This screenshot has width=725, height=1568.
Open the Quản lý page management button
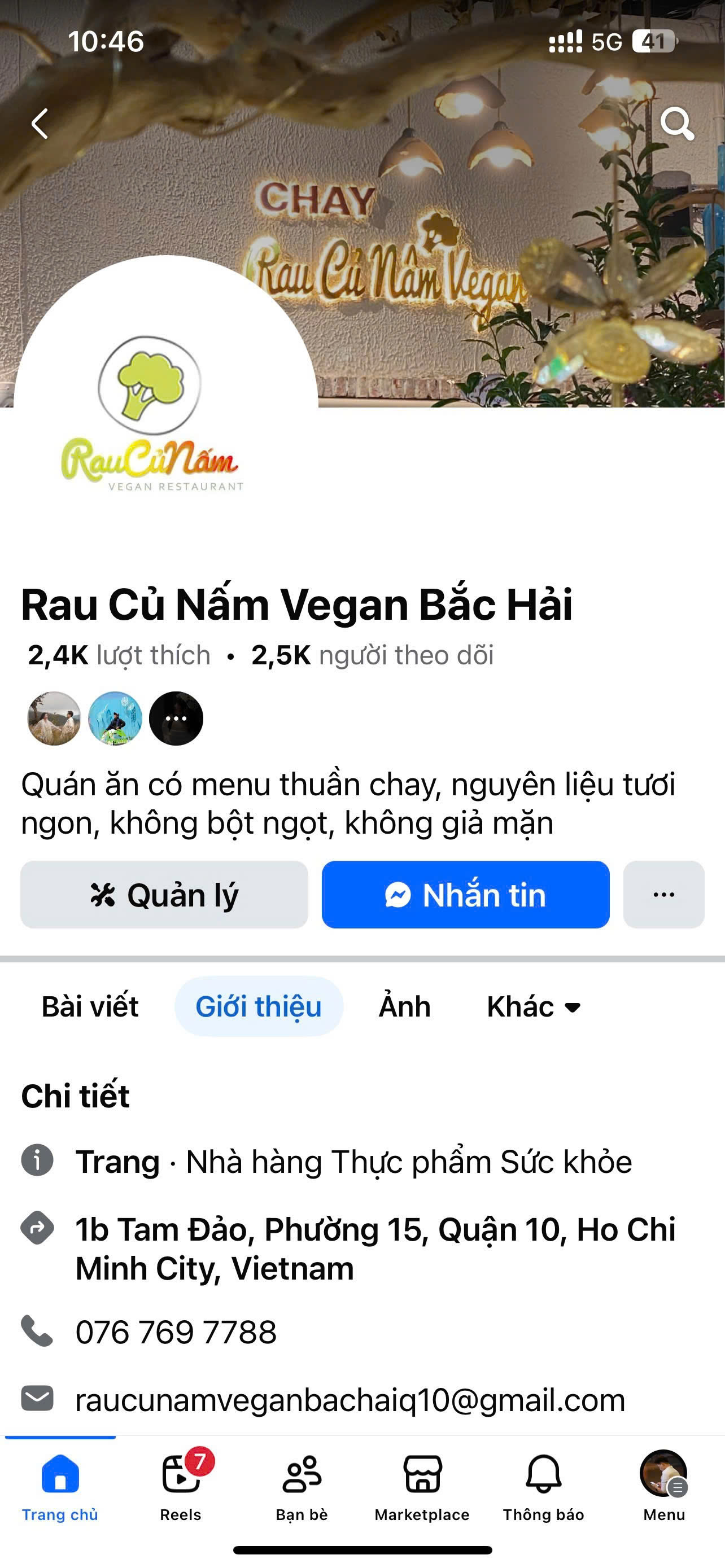click(164, 895)
